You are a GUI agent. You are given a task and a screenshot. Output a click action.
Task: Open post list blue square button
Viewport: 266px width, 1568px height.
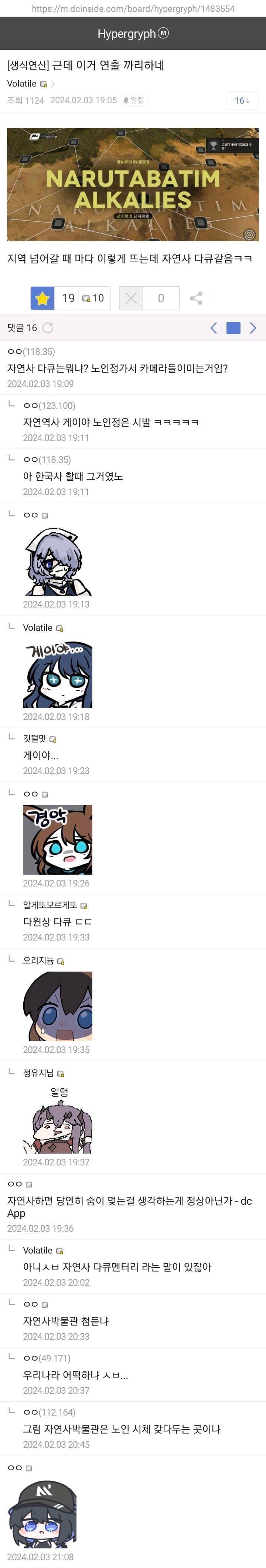tap(233, 327)
